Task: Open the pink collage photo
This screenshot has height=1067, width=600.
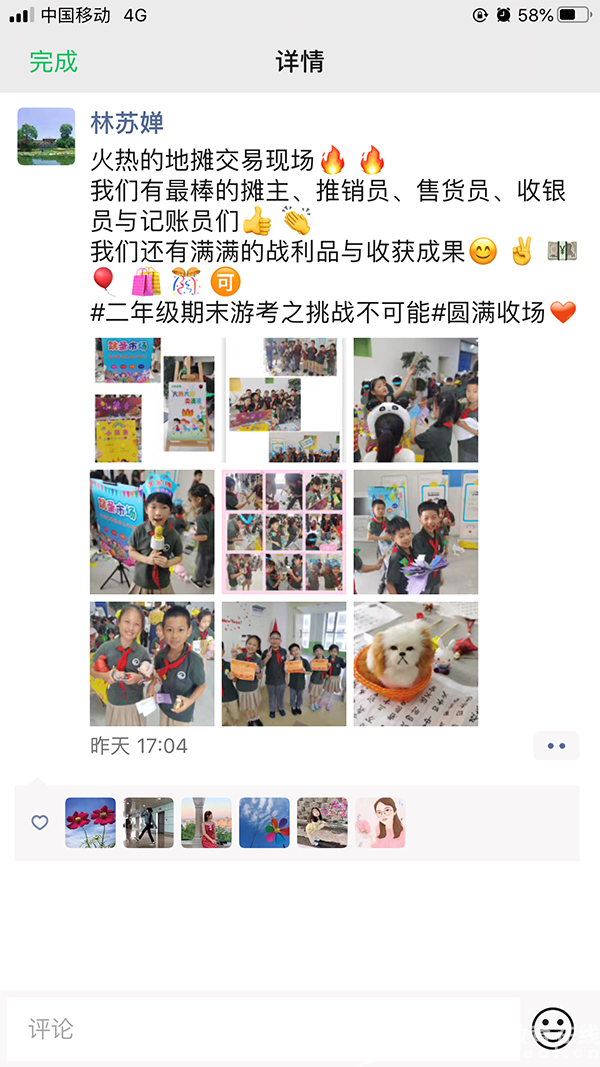Action: point(284,532)
